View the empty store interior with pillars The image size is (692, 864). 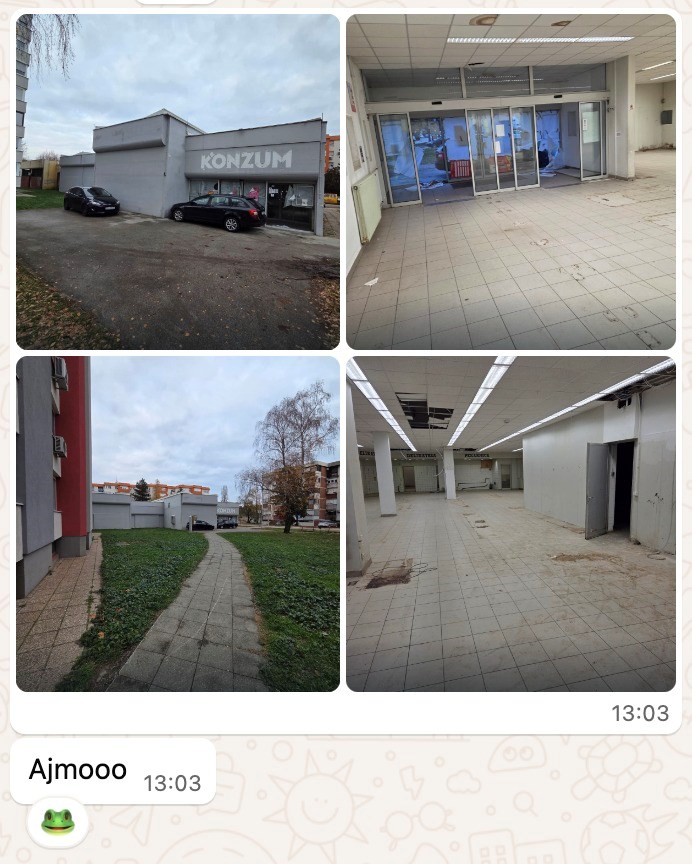(510, 523)
